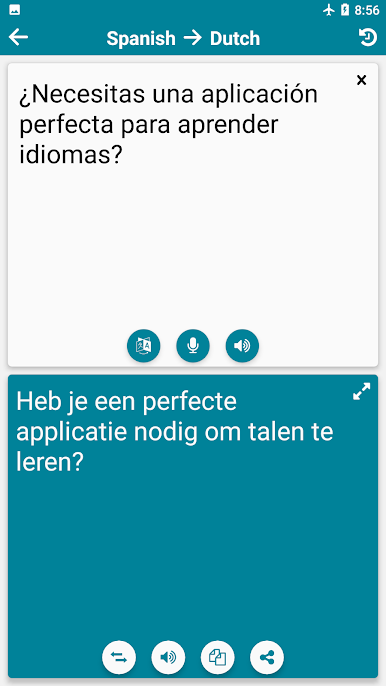Start voice input with the microphone
This screenshot has height=686, width=386.
coord(193,346)
